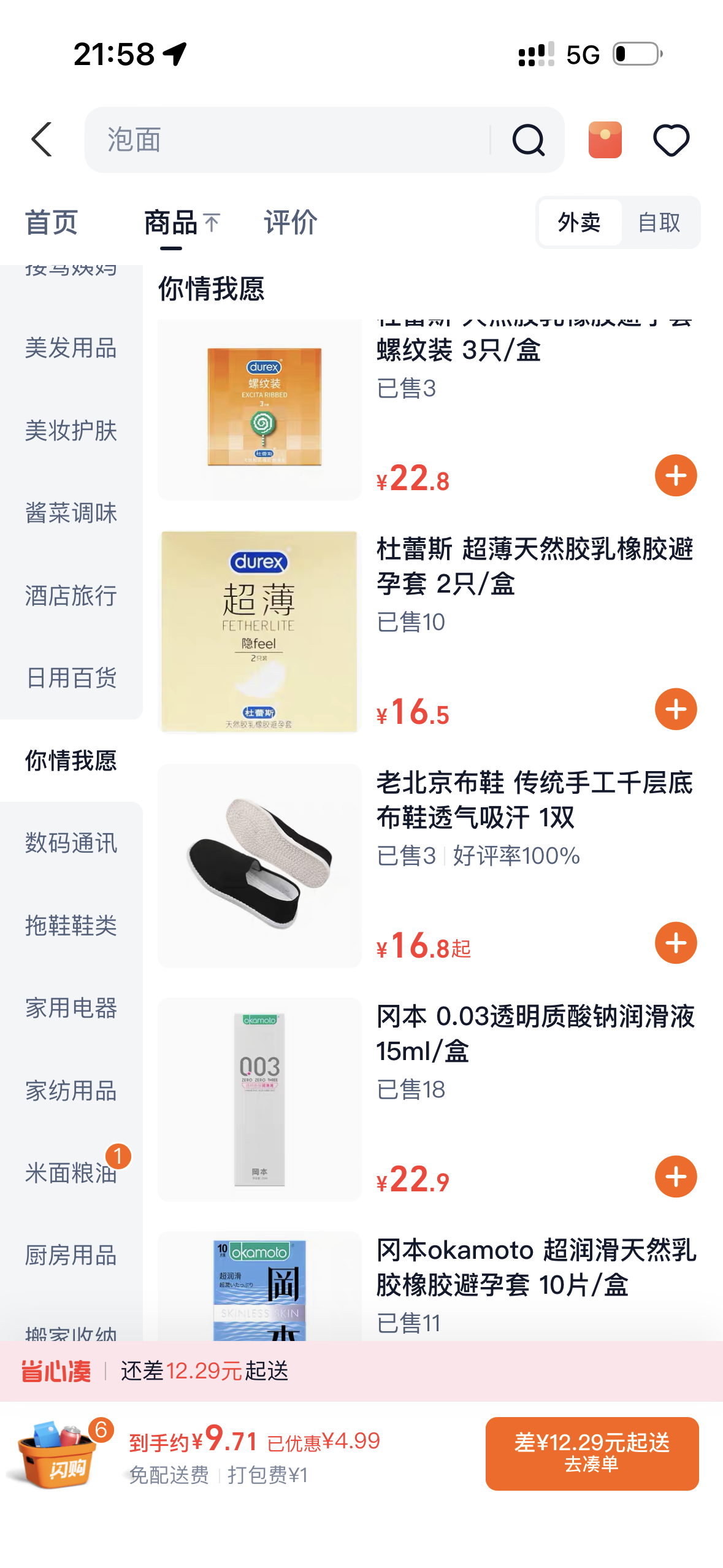
Task: Add 老北京布鞋 to cart
Action: (x=676, y=943)
